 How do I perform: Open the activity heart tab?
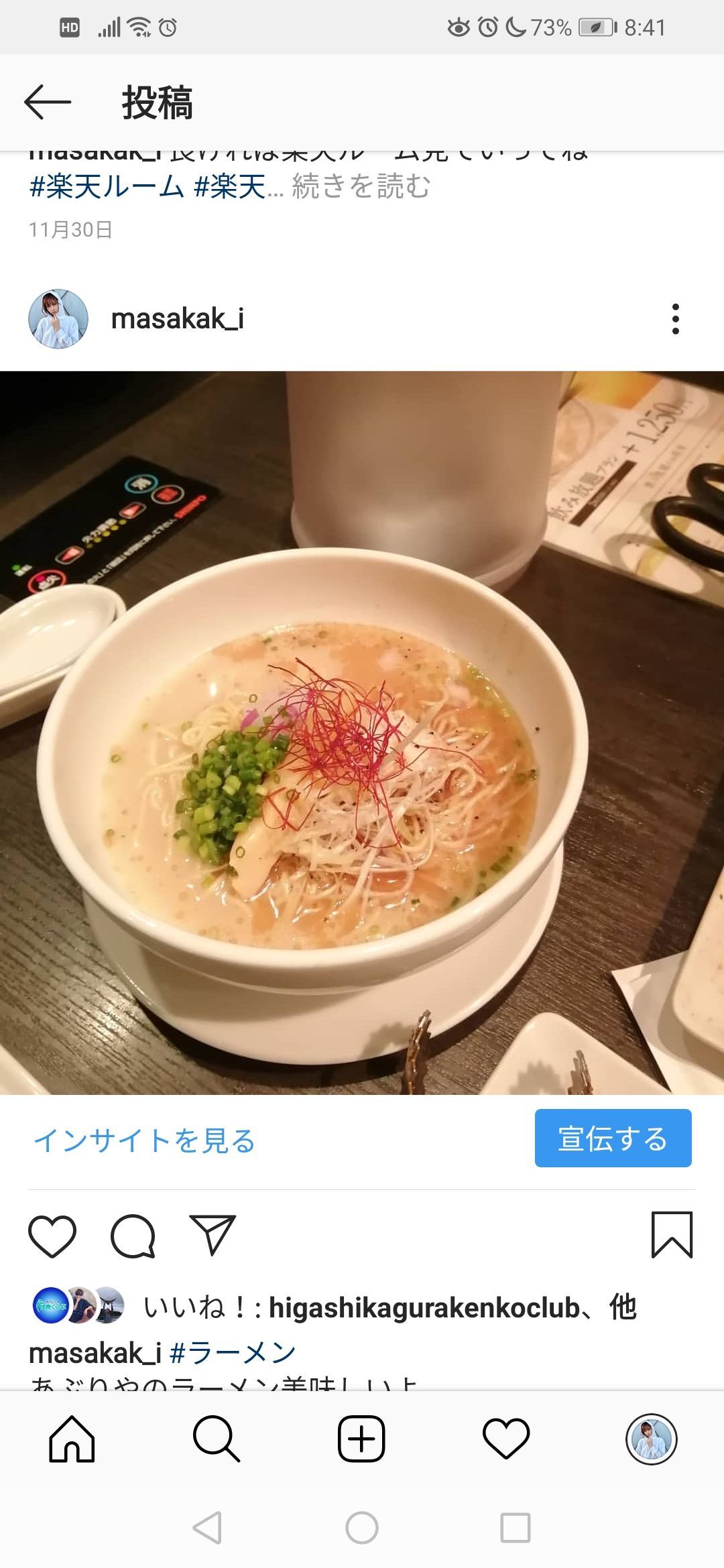point(506,1439)
